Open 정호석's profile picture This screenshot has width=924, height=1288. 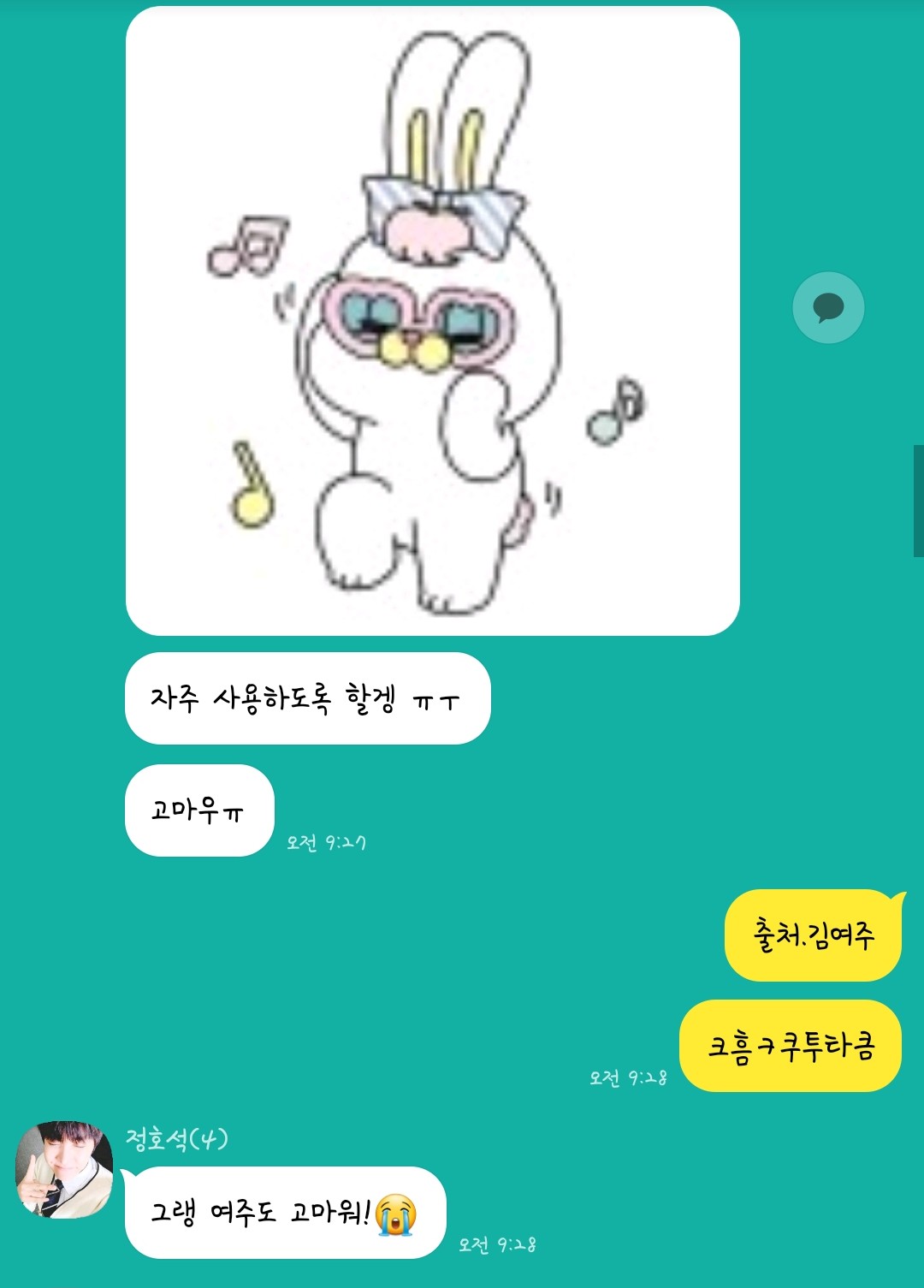pyautogui.click(x=64, y=1170)
